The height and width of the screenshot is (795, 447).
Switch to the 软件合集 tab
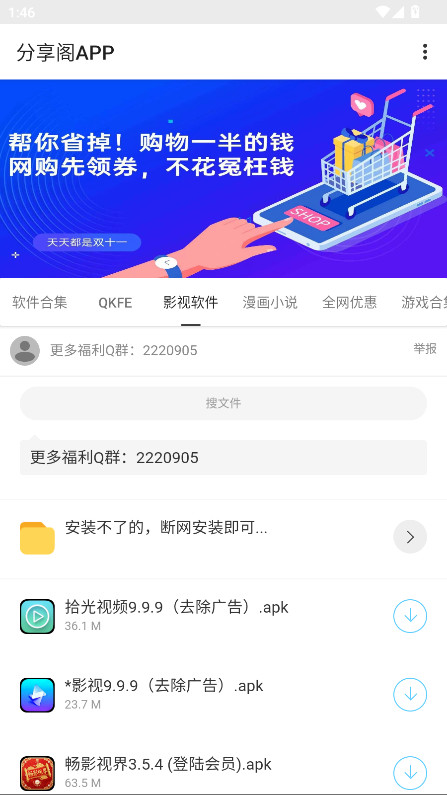(40, 303)
